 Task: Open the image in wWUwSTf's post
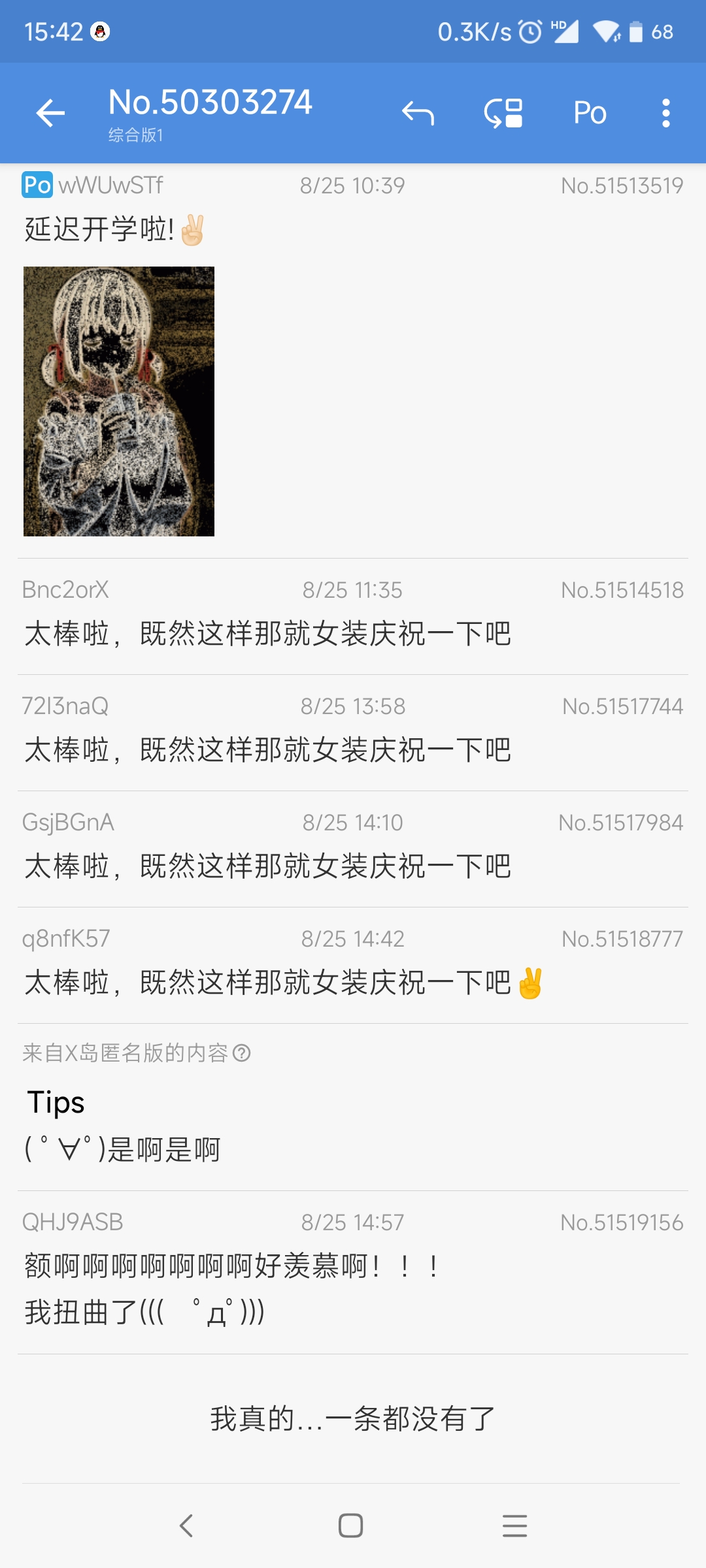pyautogui.click(x=119, y=401)
